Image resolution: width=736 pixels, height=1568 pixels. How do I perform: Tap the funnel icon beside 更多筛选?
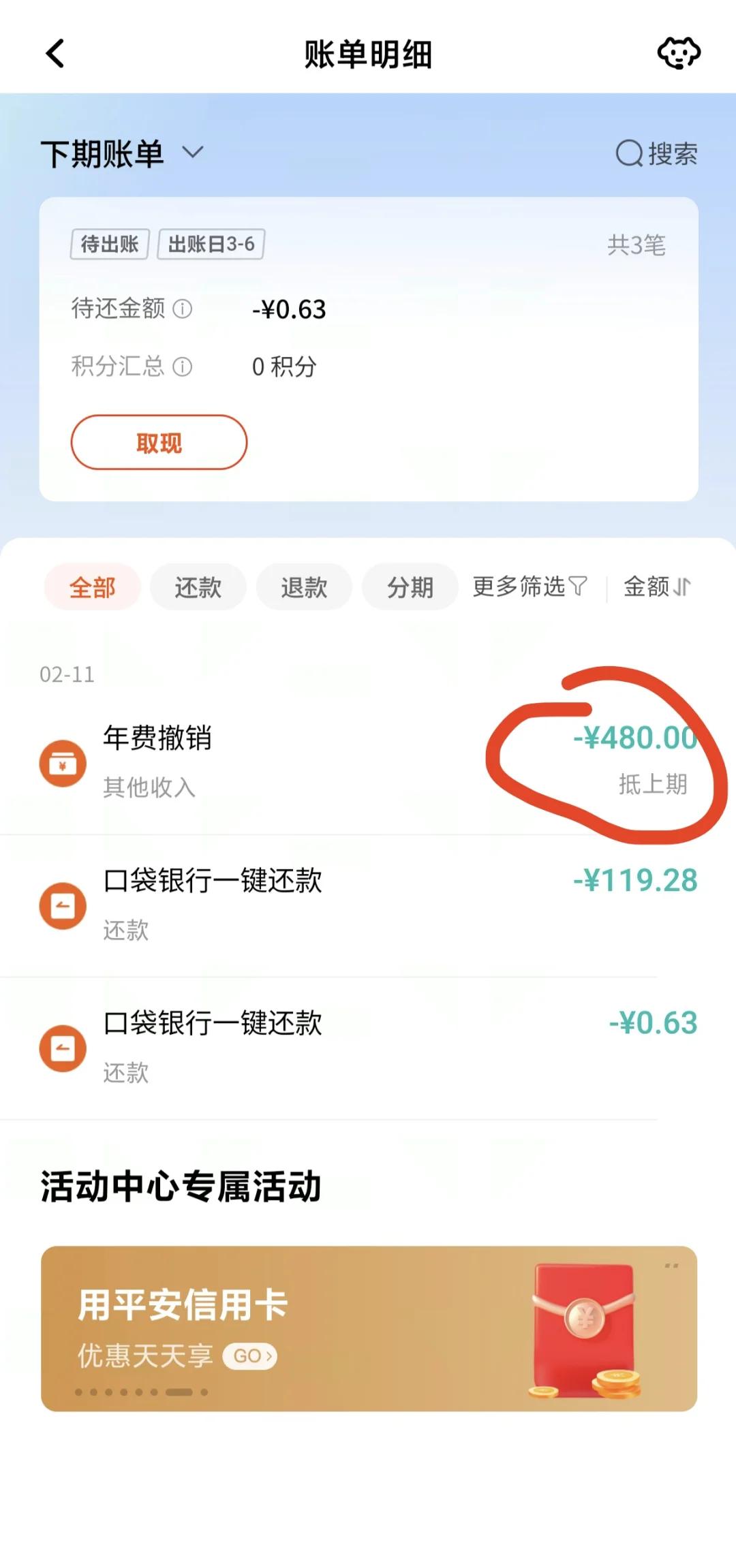(x=578, y=586)
